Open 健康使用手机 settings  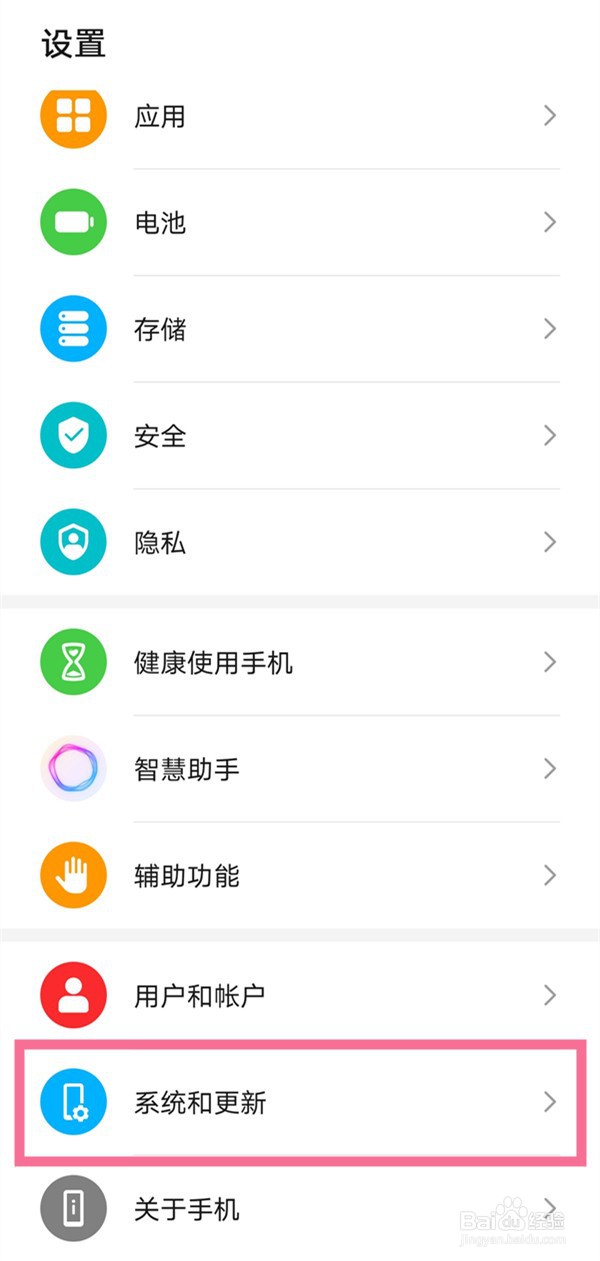(300, 662)
